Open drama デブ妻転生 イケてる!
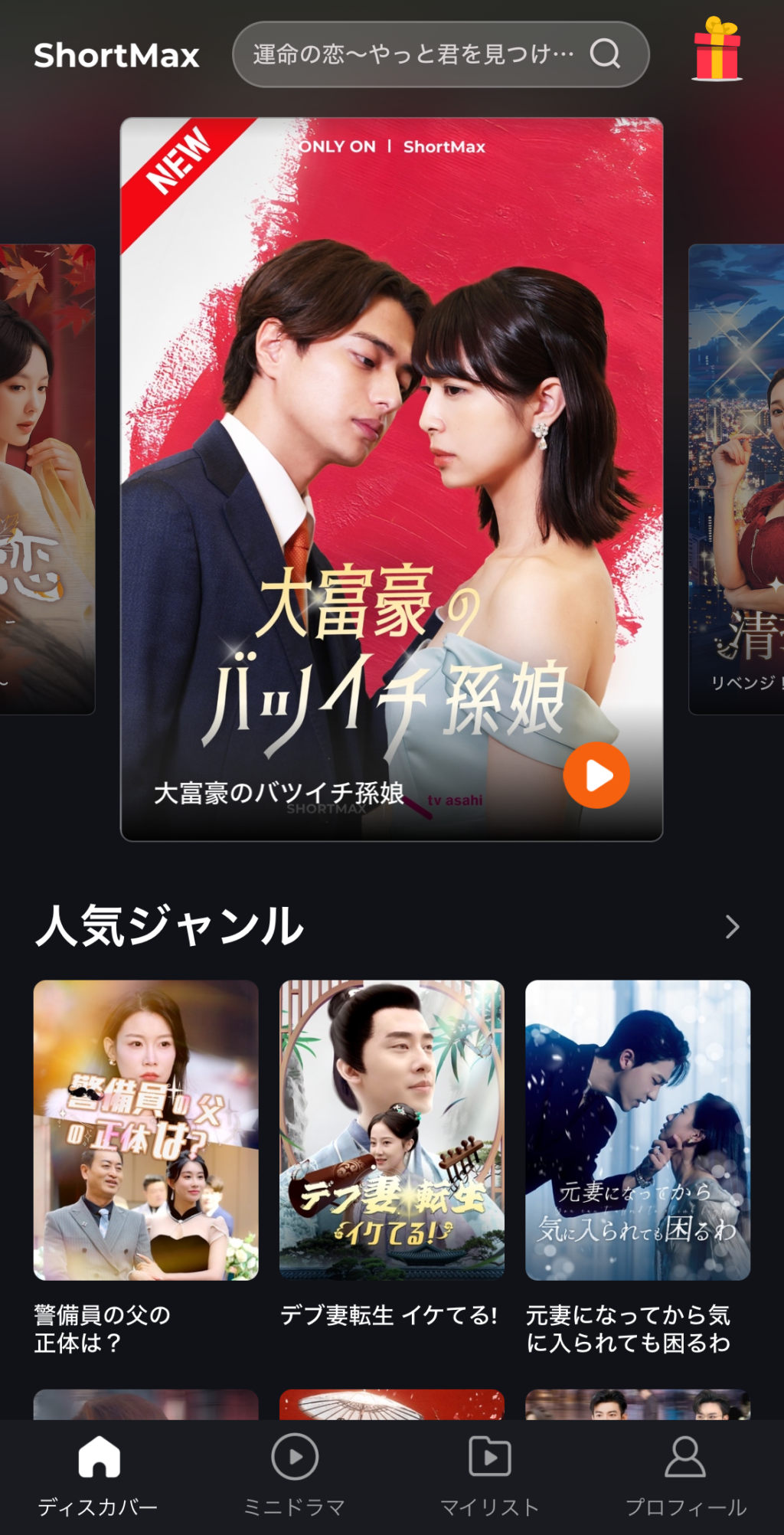 (x=391, y=1130)
